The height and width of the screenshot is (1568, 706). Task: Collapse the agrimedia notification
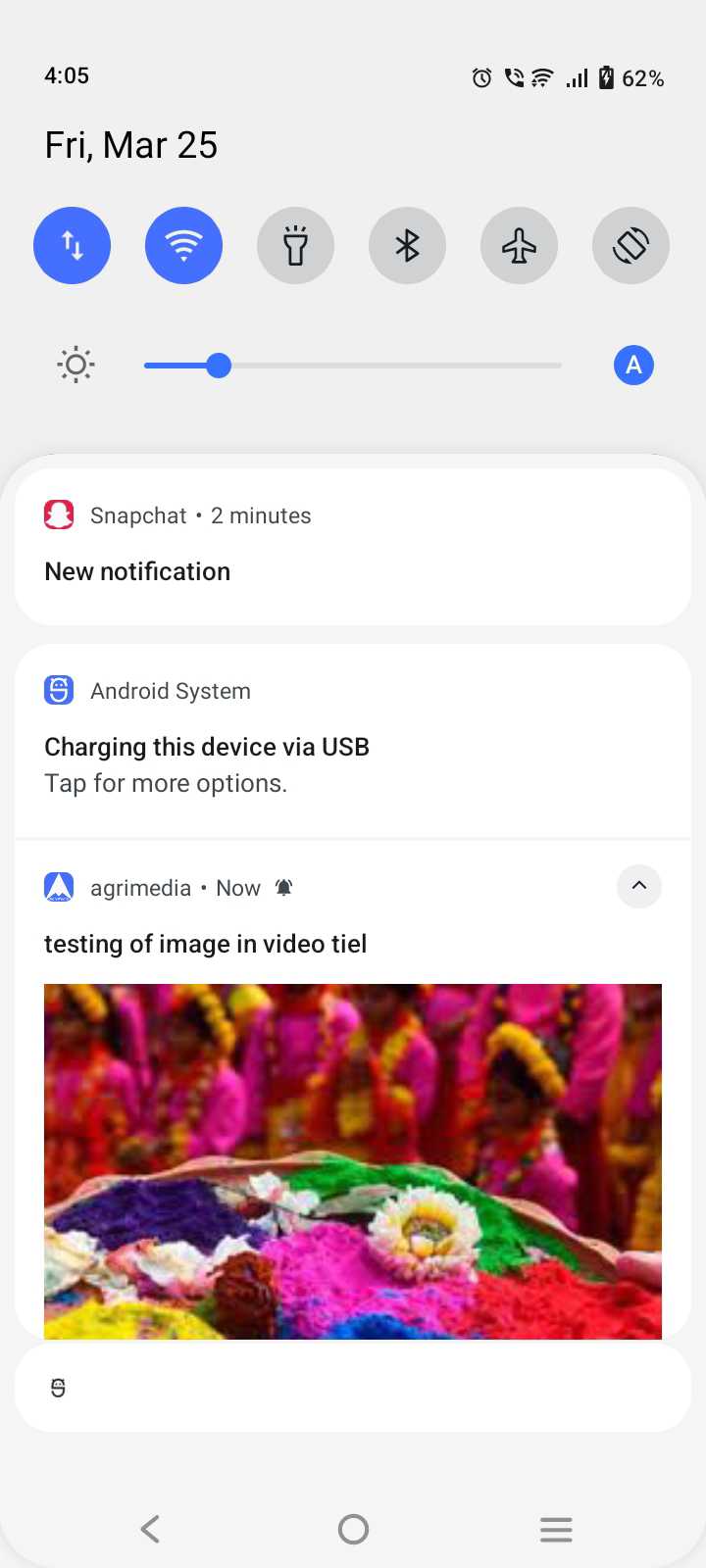639,886
